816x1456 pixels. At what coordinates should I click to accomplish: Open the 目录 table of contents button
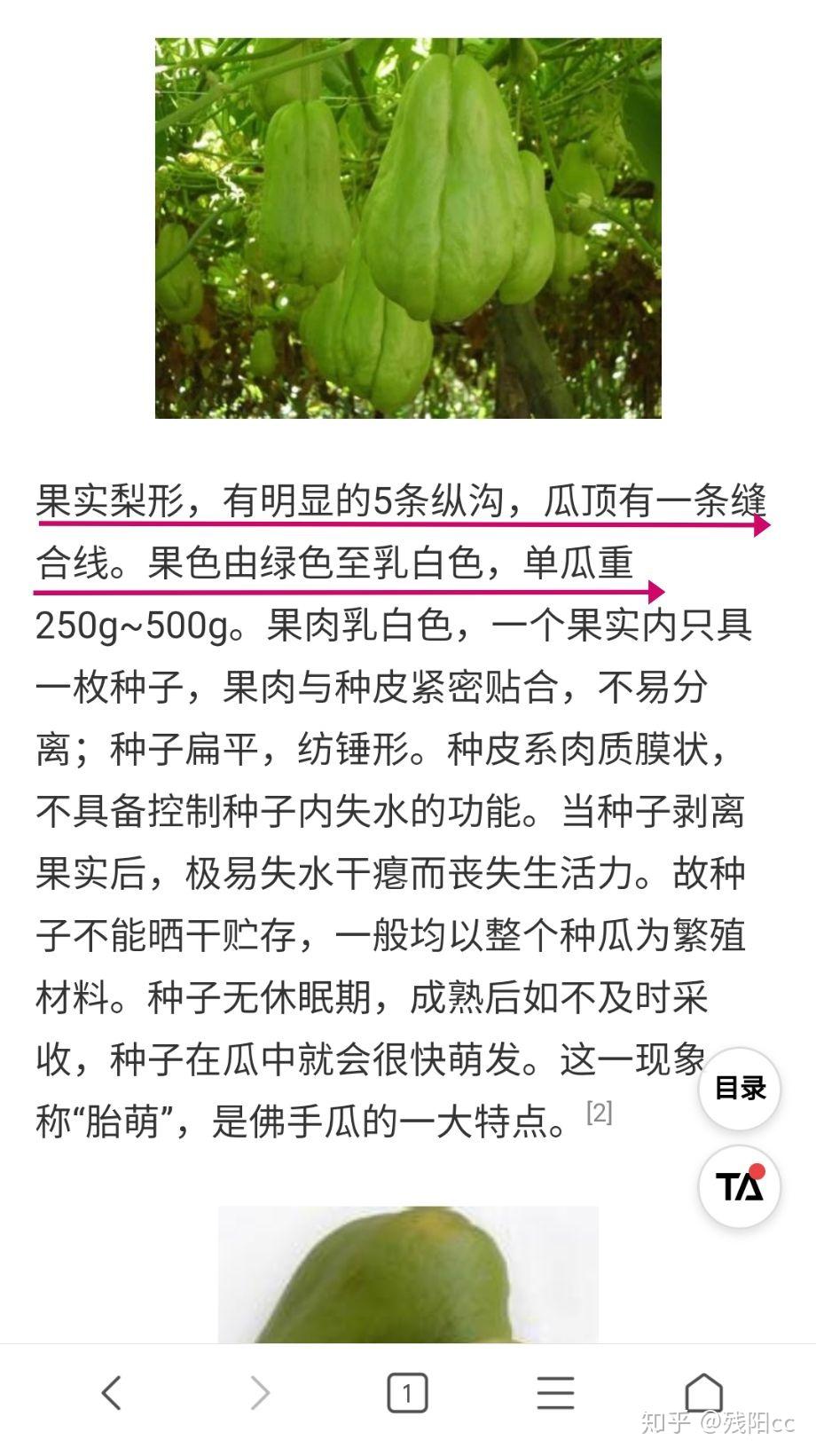point(740,1087)
